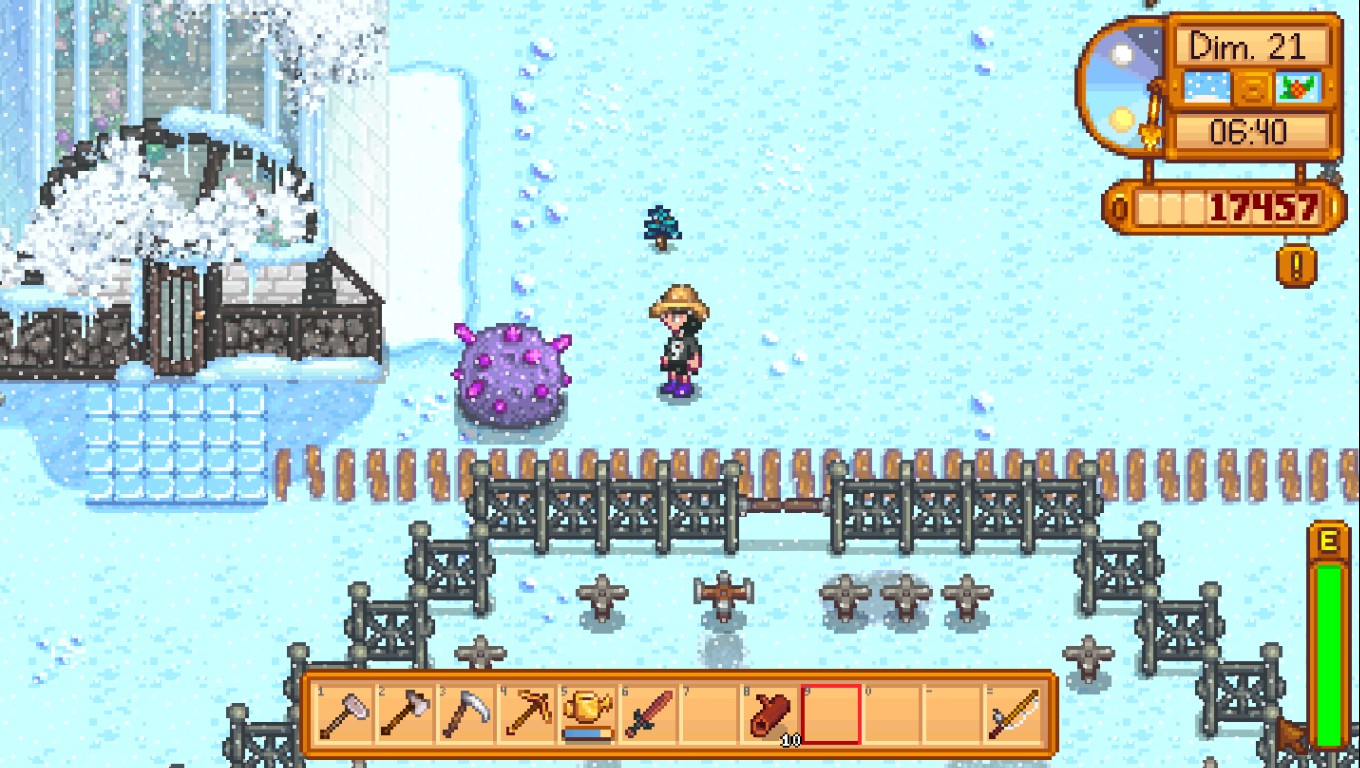Select the sword in slot 6
This screenshot has width=1360, height=768.
coord(647,715)
